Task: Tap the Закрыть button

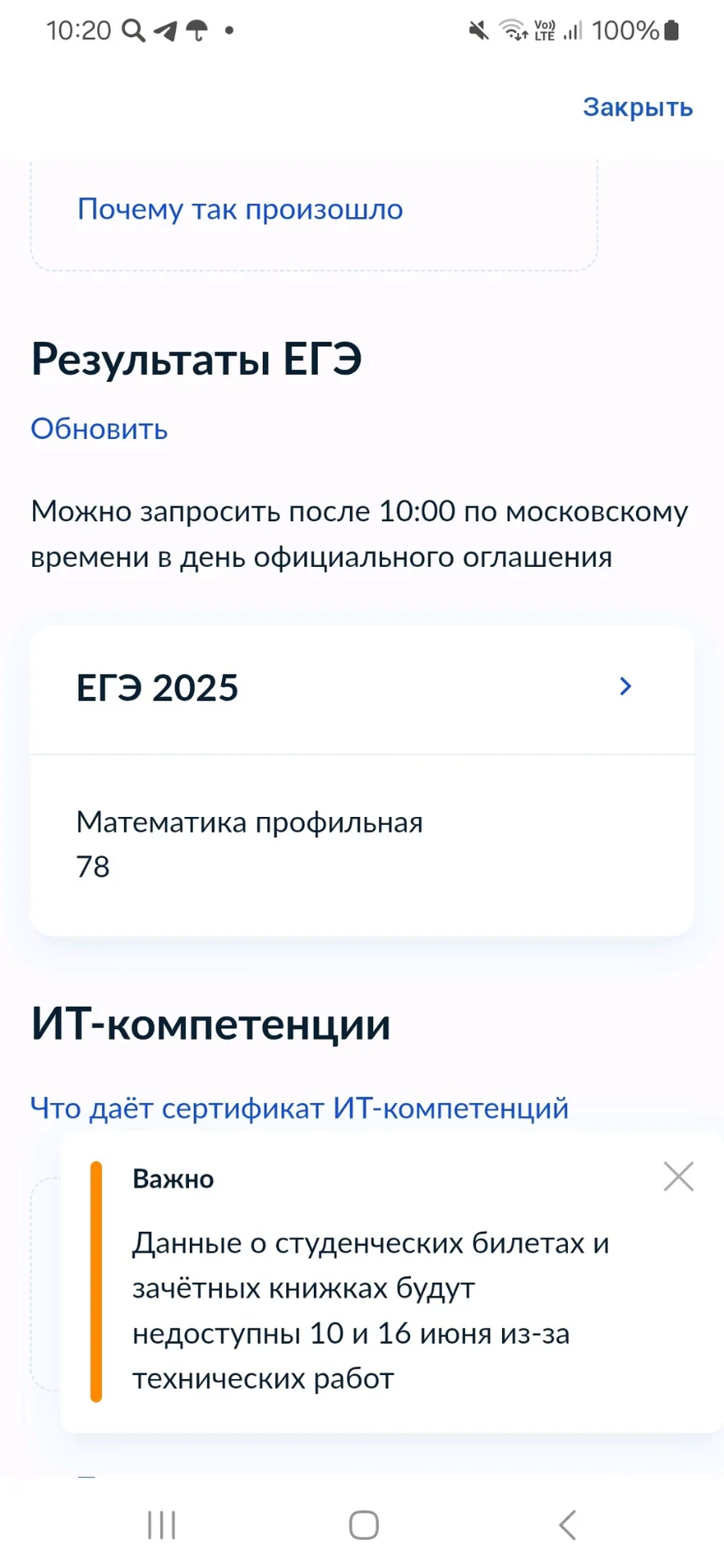Action: point(637,107)
